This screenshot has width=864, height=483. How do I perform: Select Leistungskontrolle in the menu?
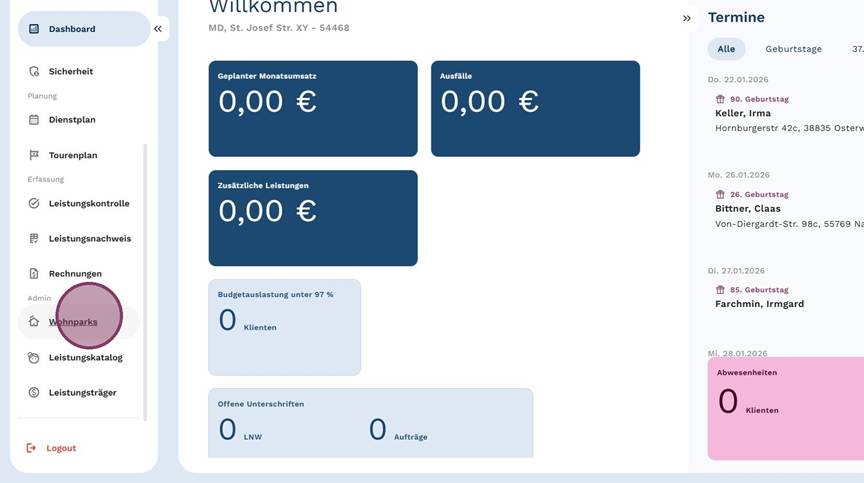pyautogui.click(x=88, y=203)
